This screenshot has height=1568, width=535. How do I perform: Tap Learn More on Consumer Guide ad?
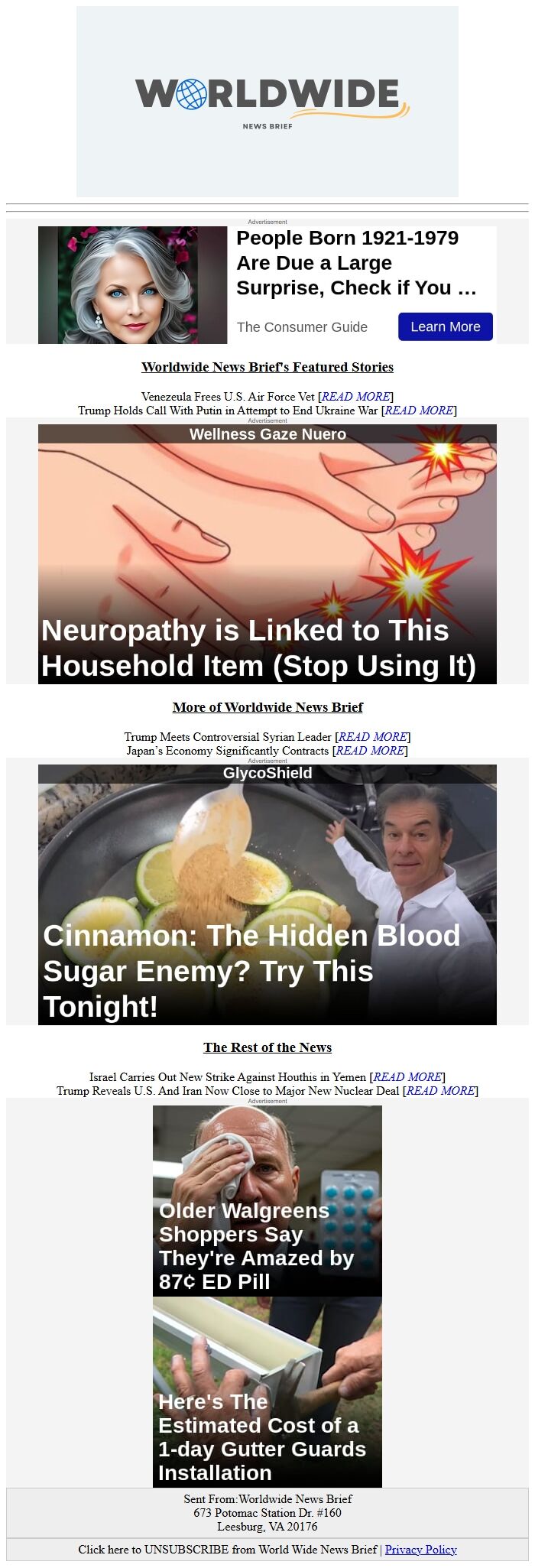(445, 326)
